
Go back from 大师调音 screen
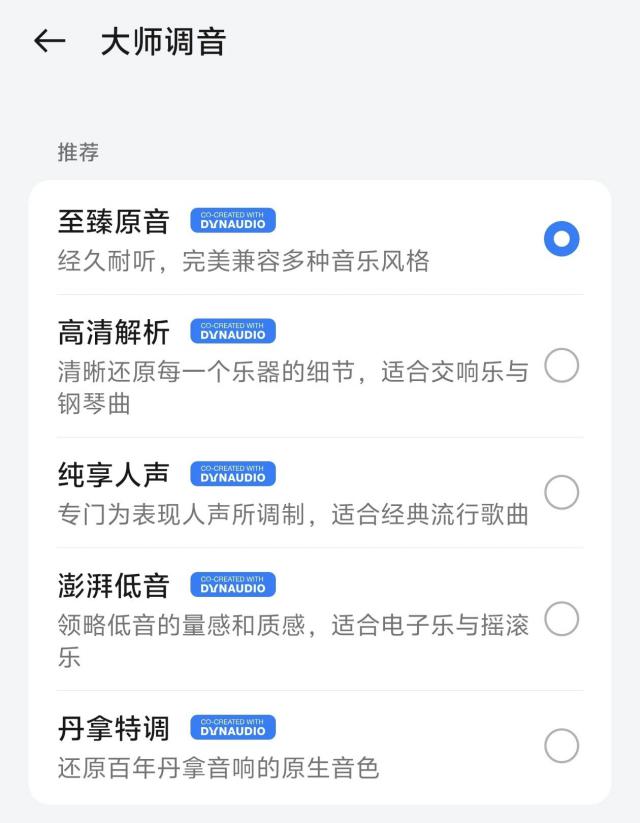(x=49, y=41)
